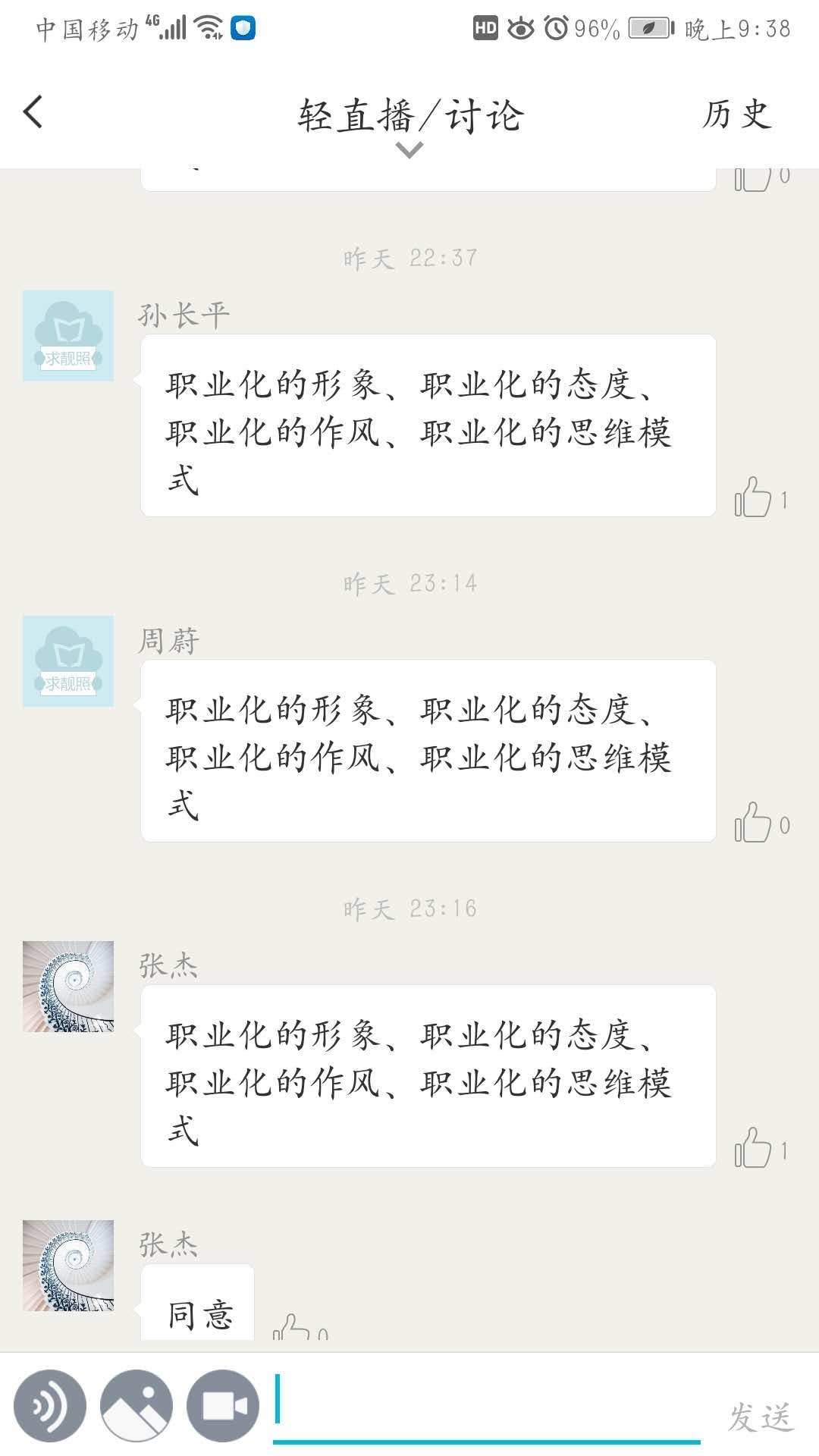Open 历史 history
The image size is (819, 1456).
pyautogui.click(x=736, y=115)
